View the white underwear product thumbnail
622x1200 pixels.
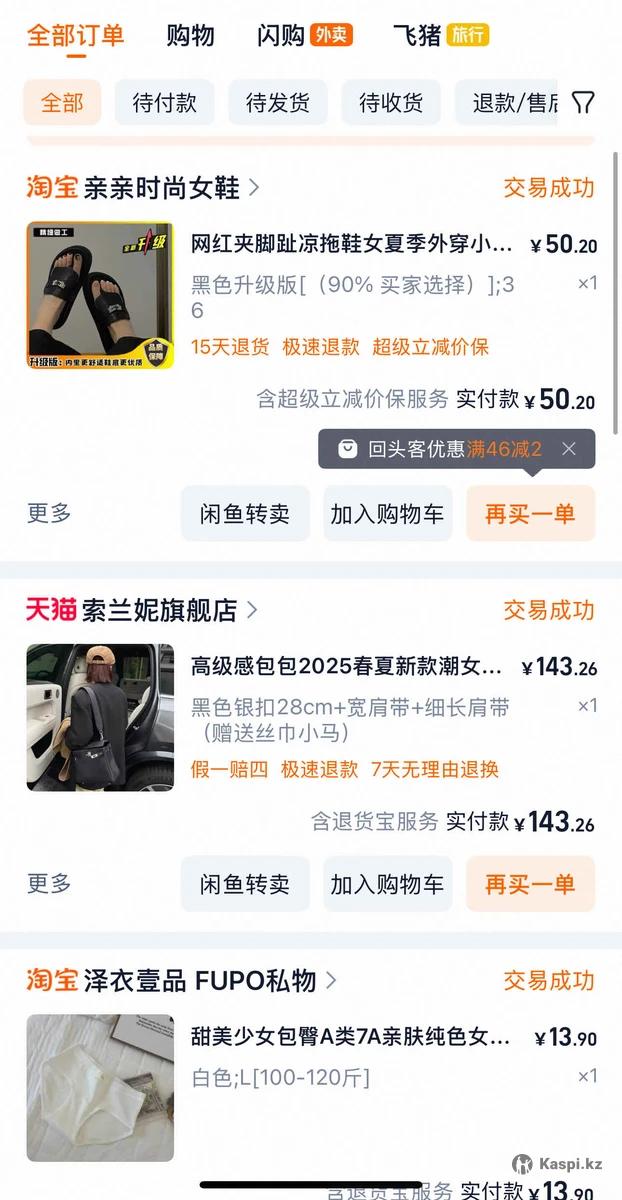[x=100, y=1087]
